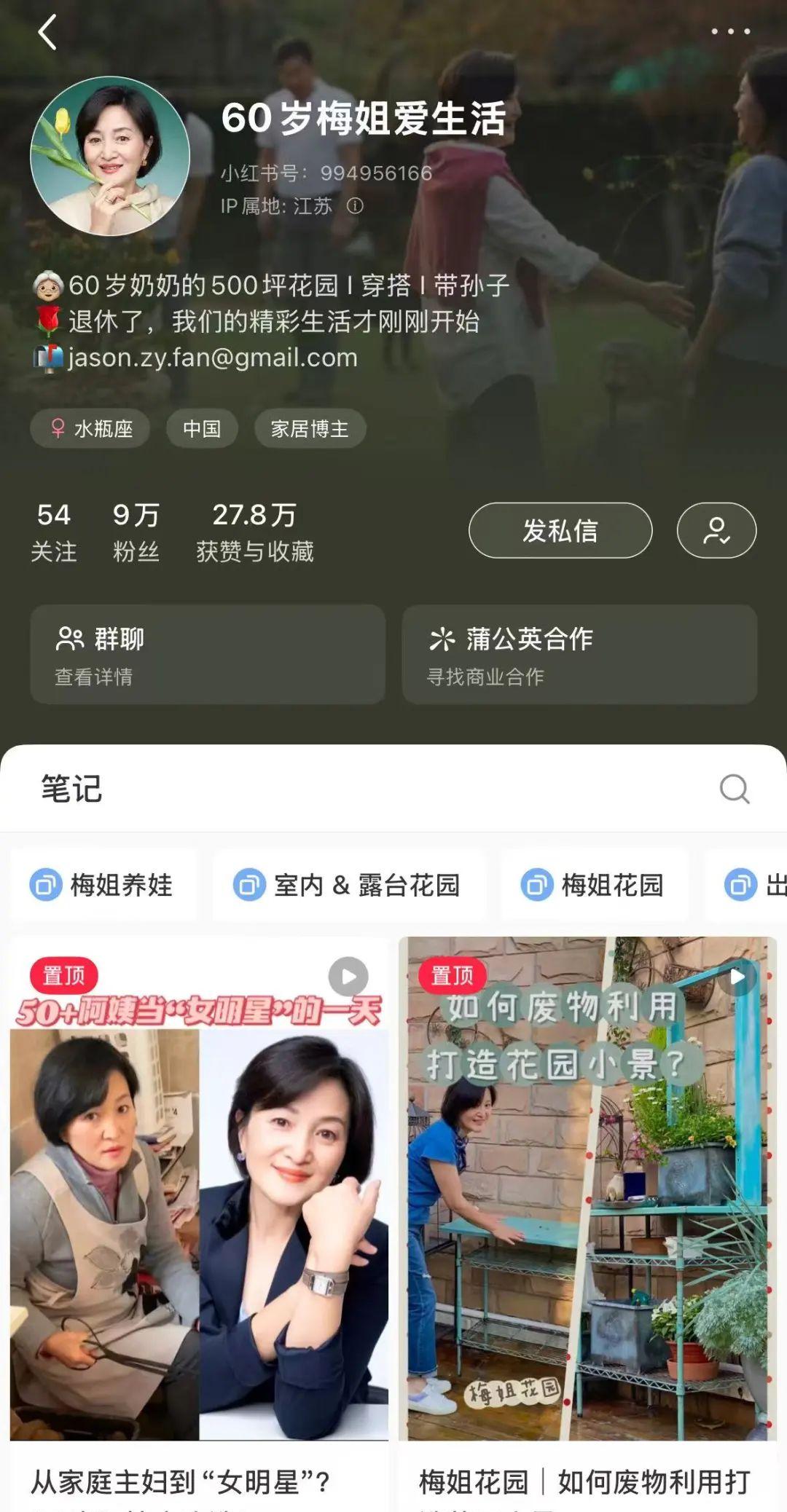Open 27.8万 获赞与收藏 details
The image size is (787, 1512).
254,532
